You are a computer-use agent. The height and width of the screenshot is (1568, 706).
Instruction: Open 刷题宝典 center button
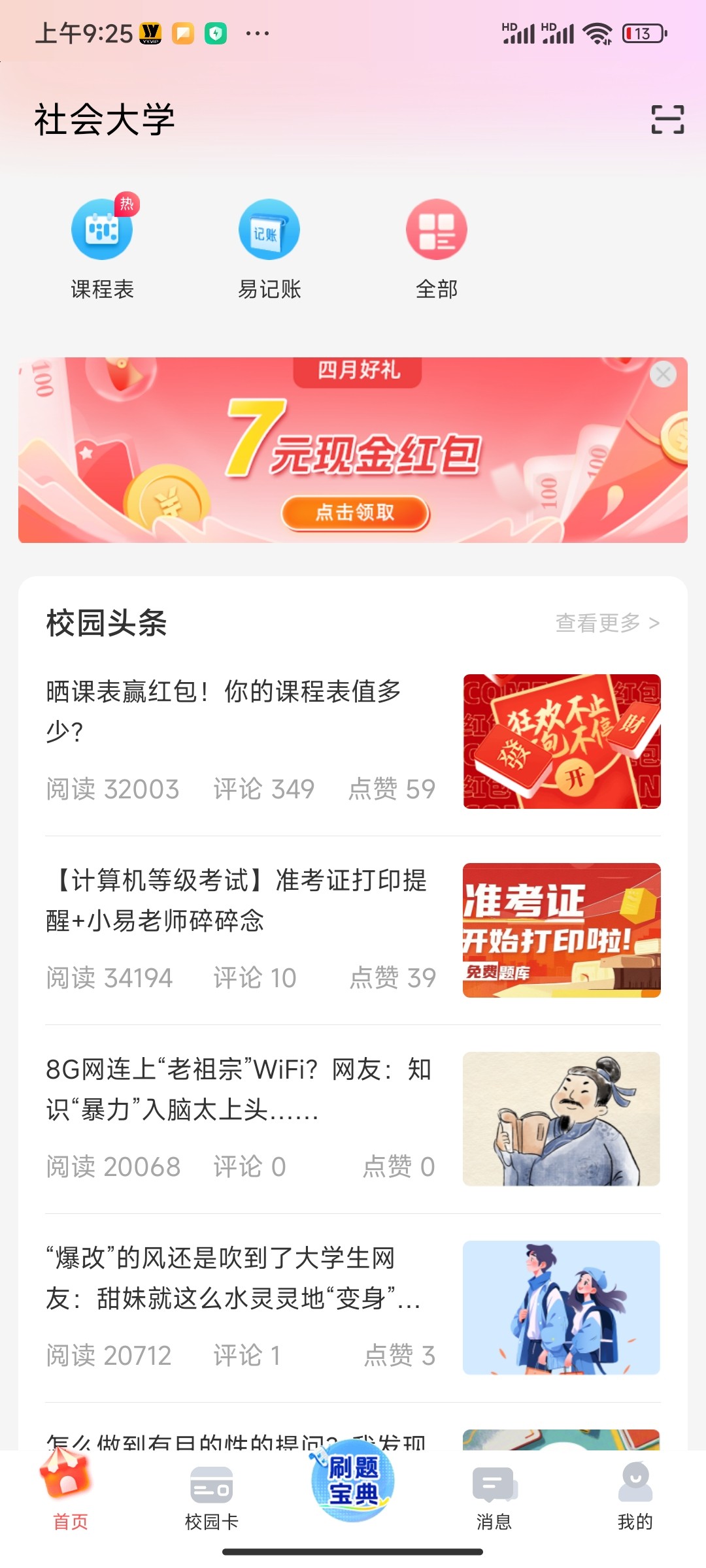[x=353, y=1480]
